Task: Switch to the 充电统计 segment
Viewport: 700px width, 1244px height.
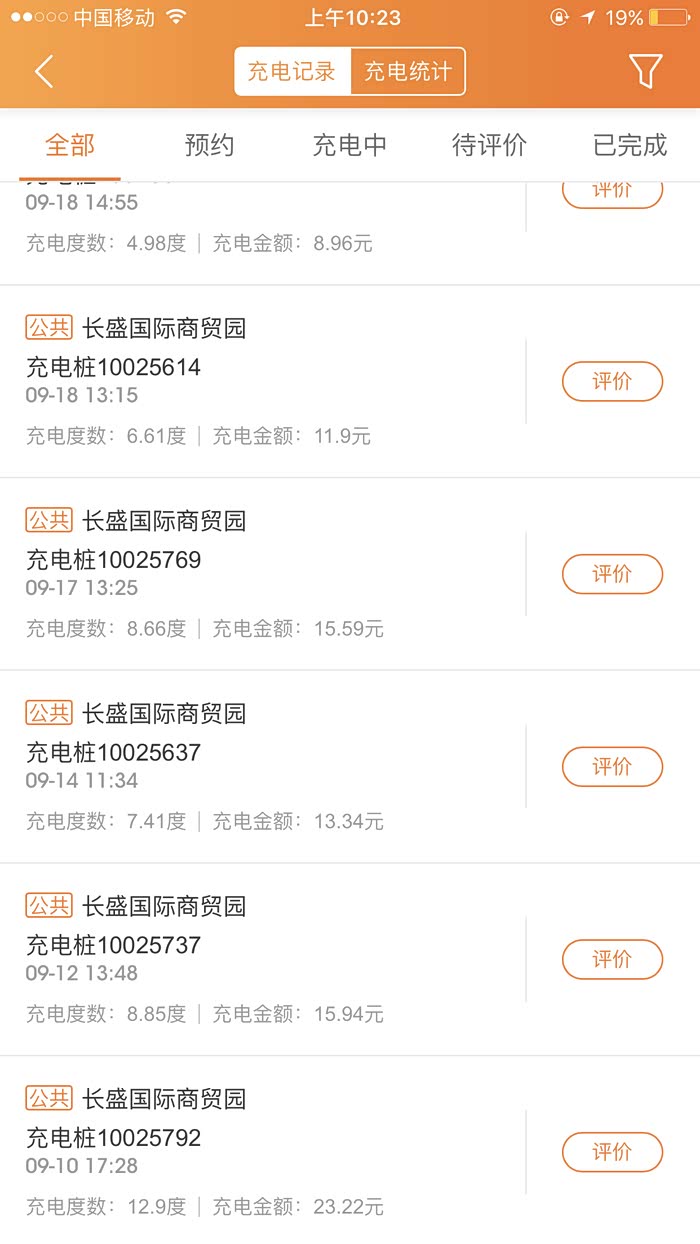Action: coord(408,72)
